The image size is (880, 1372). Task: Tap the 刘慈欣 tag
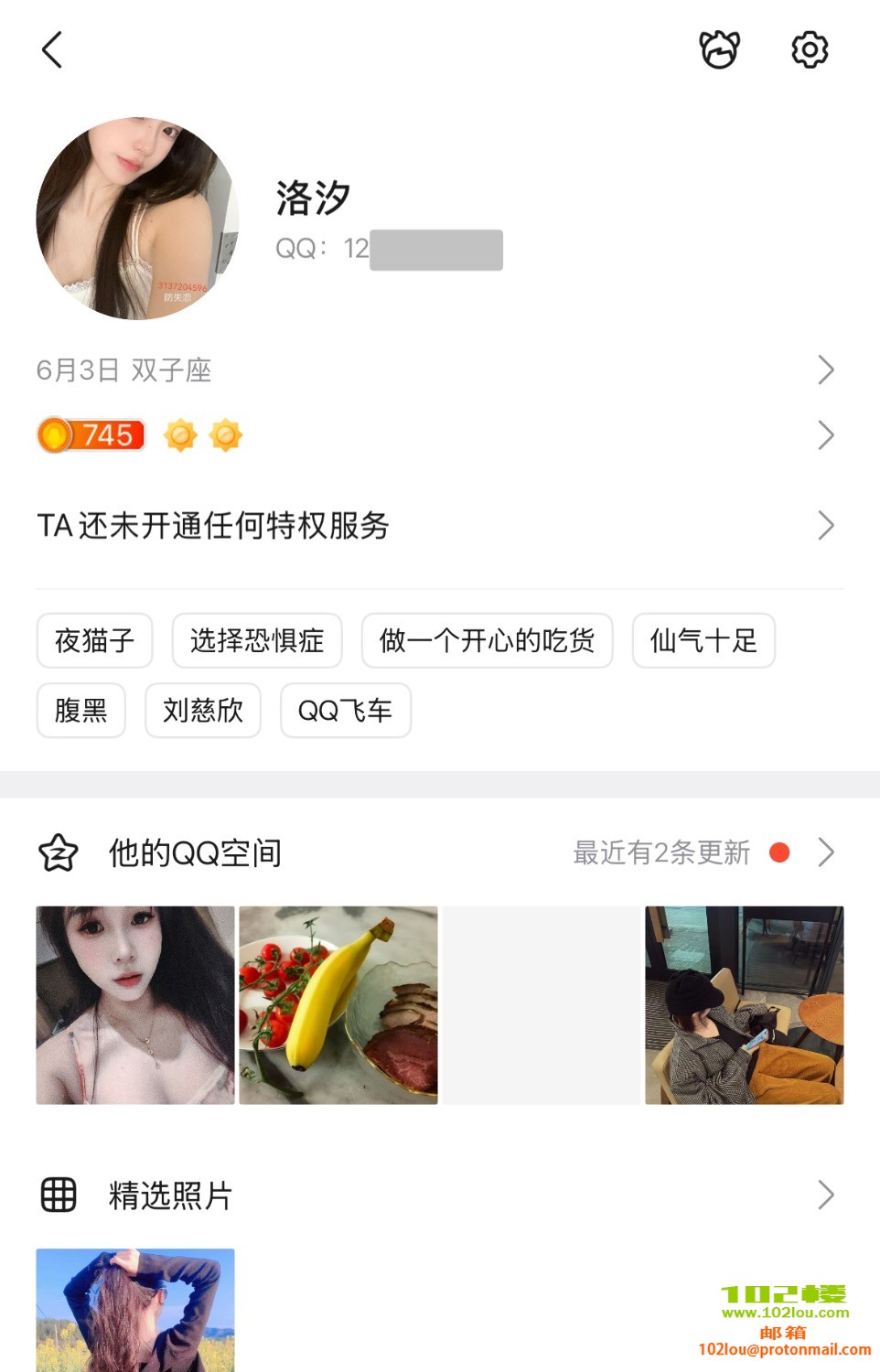coord(203,710)
